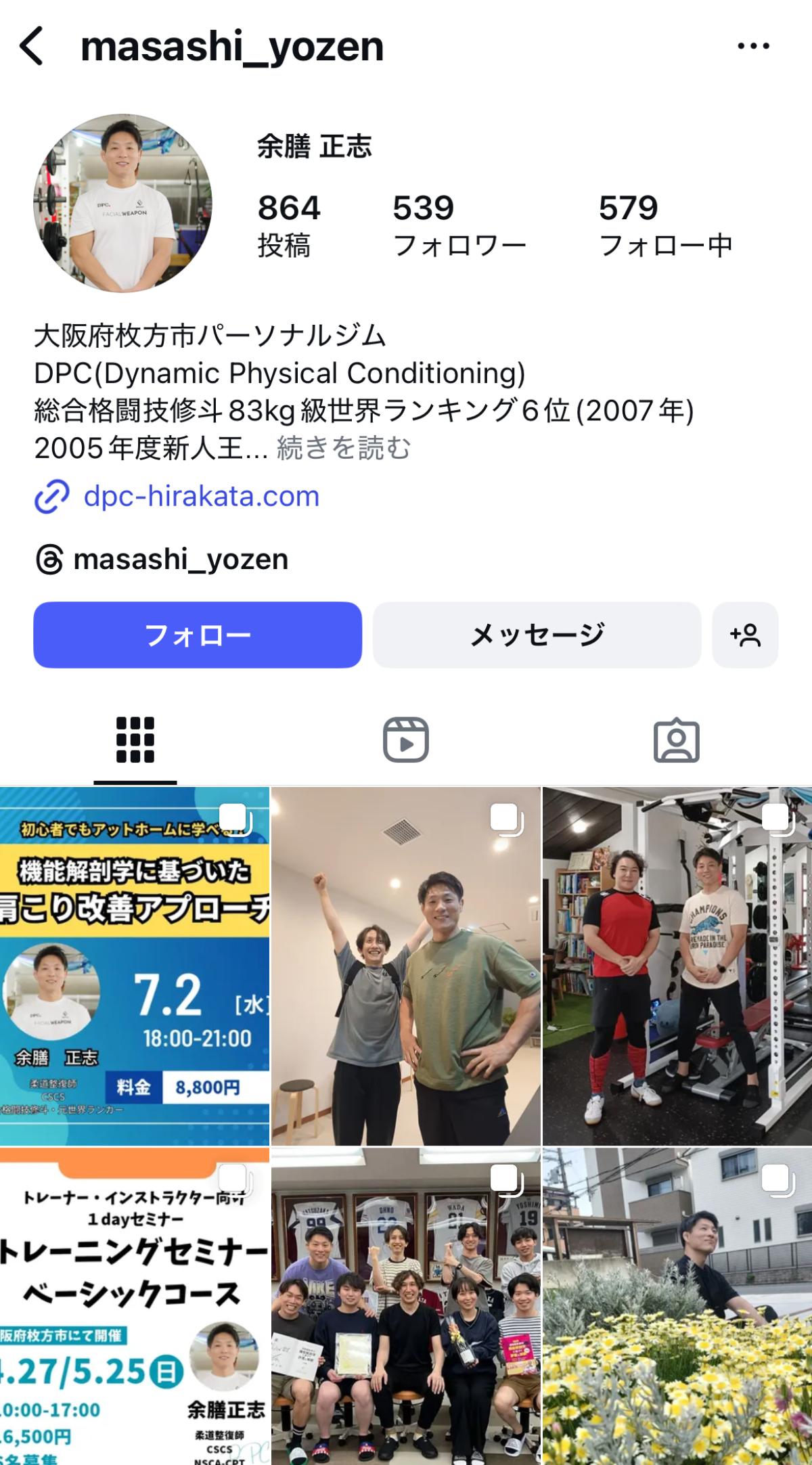View the 539 followers list
Image resolution: width=812 pixels, height=1465 pixels.
point(459,226)
